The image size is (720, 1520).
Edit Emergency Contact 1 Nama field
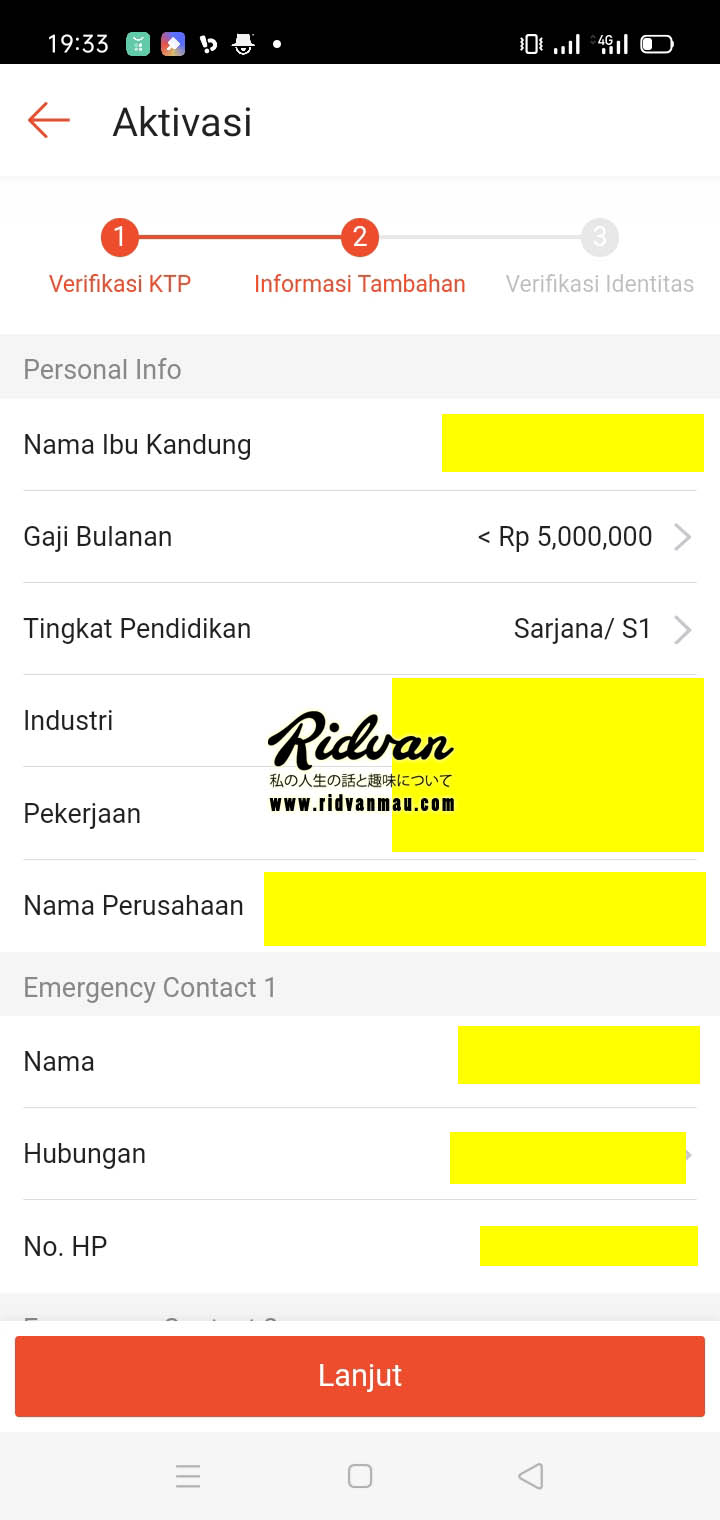coord(360,1061)
